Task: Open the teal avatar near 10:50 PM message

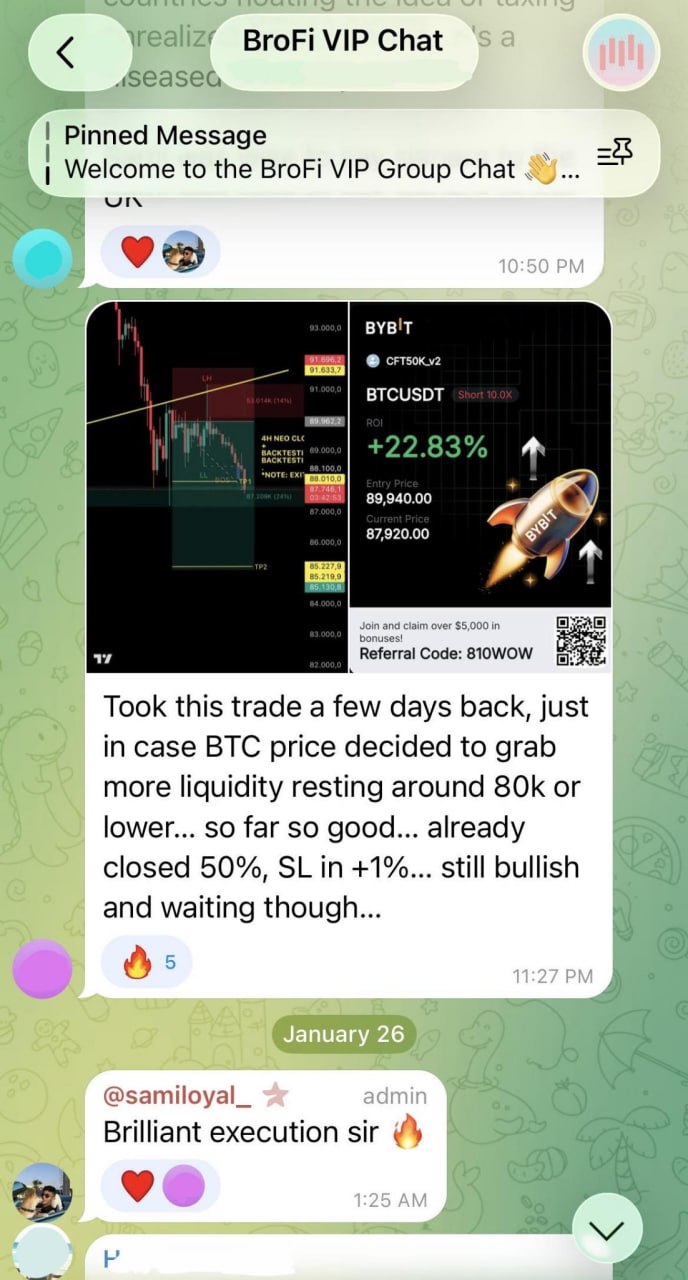Action: point(42,258)
